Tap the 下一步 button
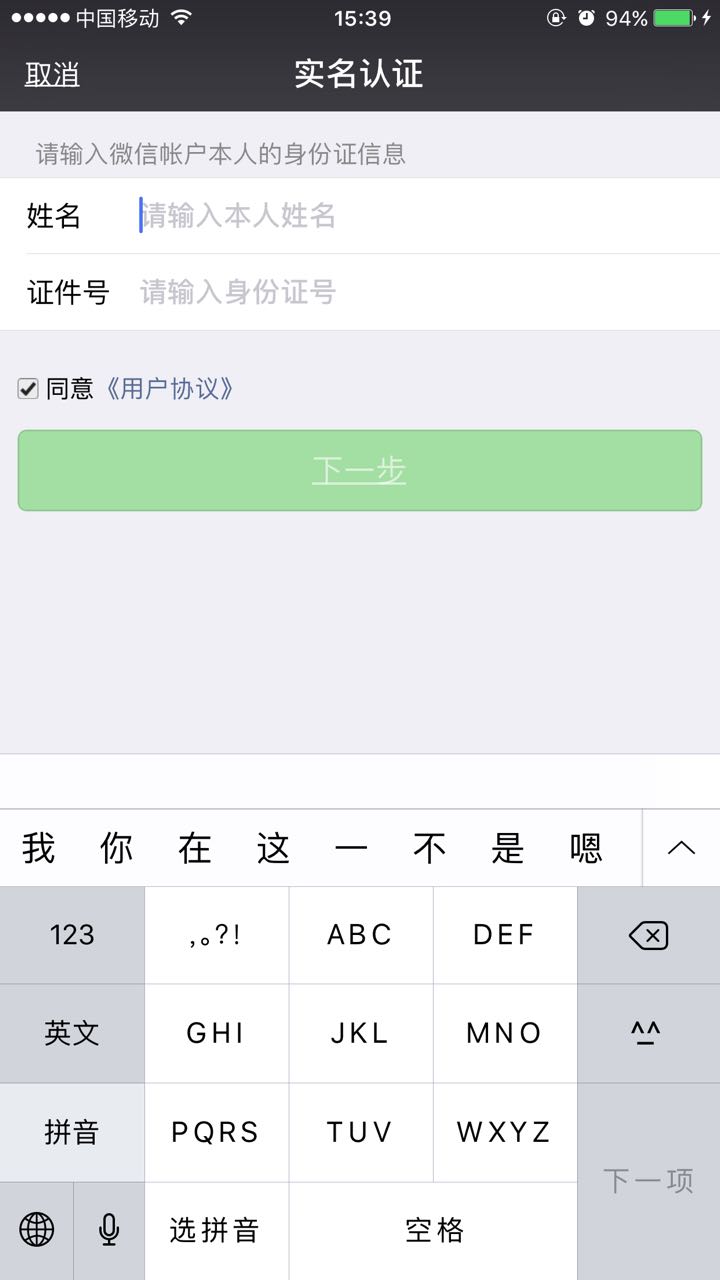This screenshot has width=720, height=1280. click(360, 470)
